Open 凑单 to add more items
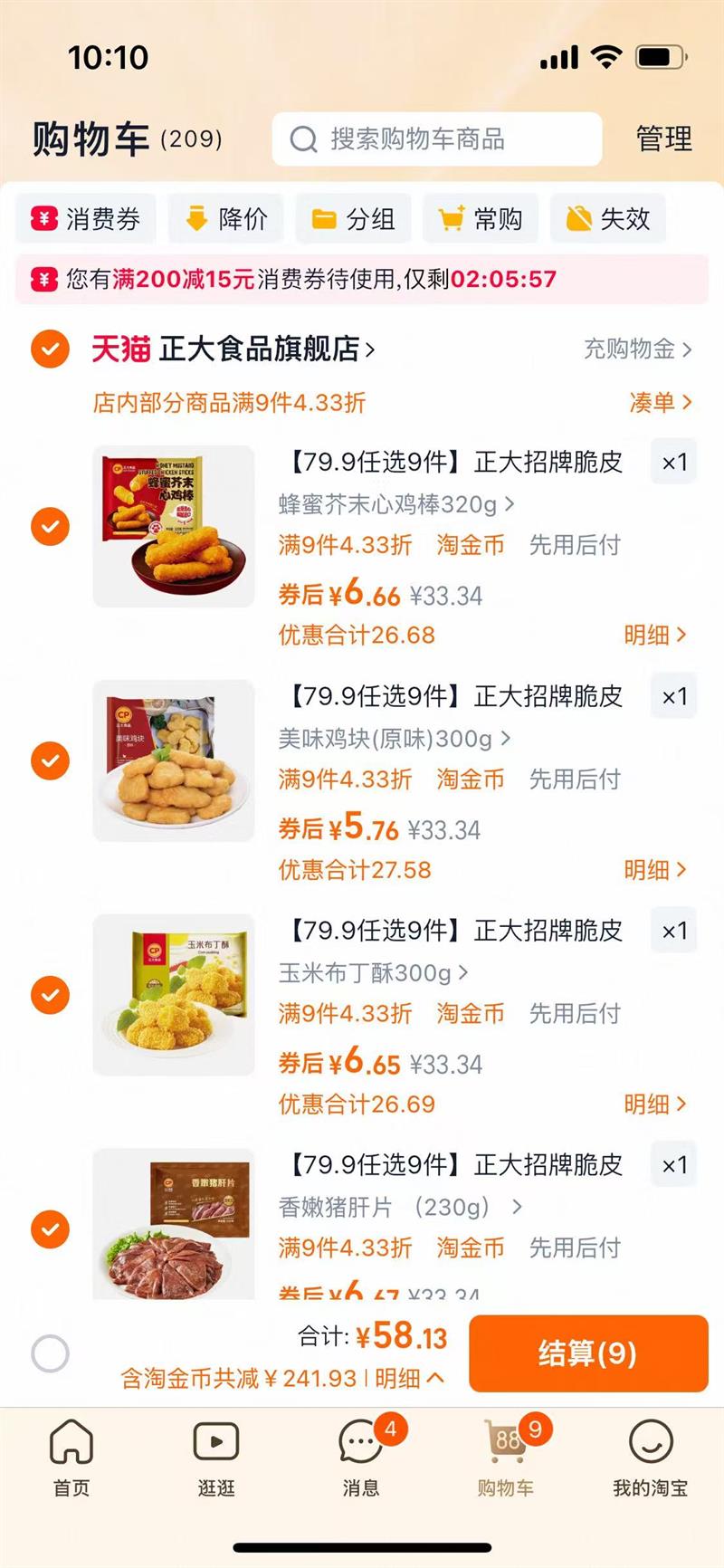 [x=660, y=402]
